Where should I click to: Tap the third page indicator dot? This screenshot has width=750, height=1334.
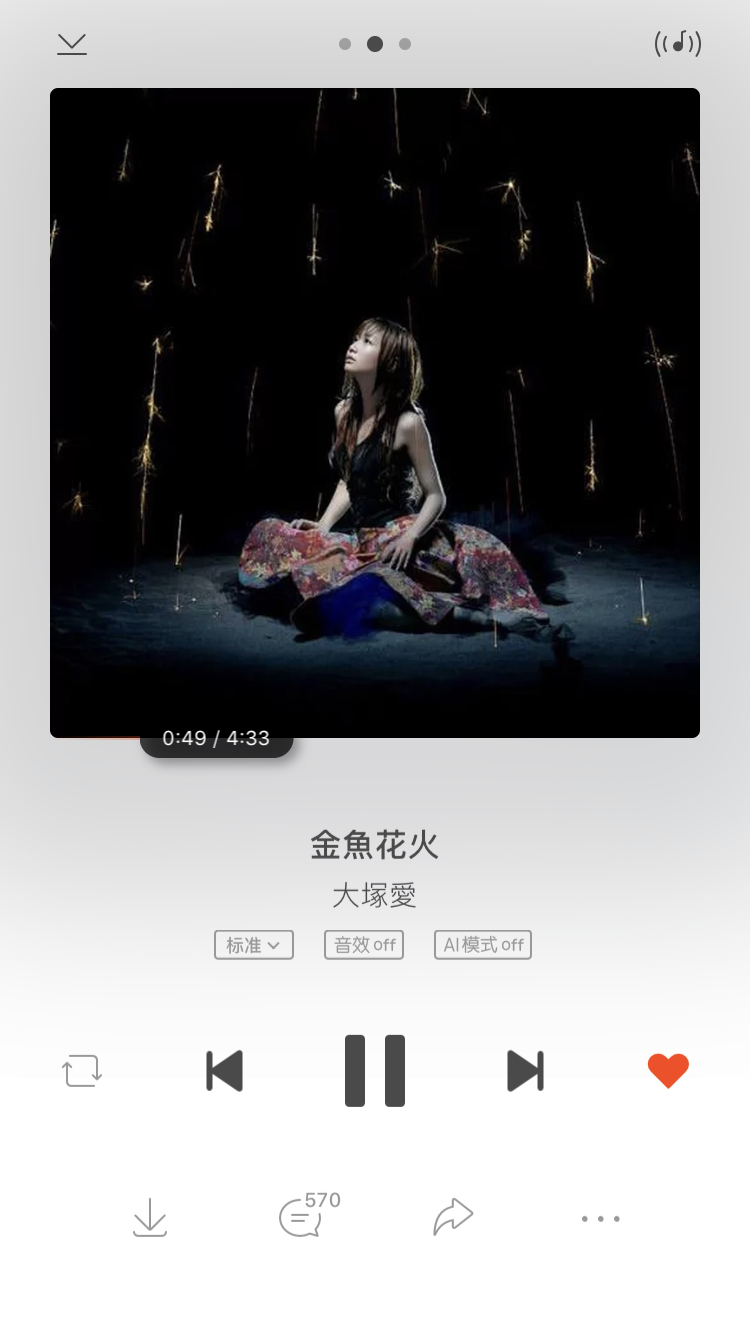pyautogui.click(x=405, y=44)
